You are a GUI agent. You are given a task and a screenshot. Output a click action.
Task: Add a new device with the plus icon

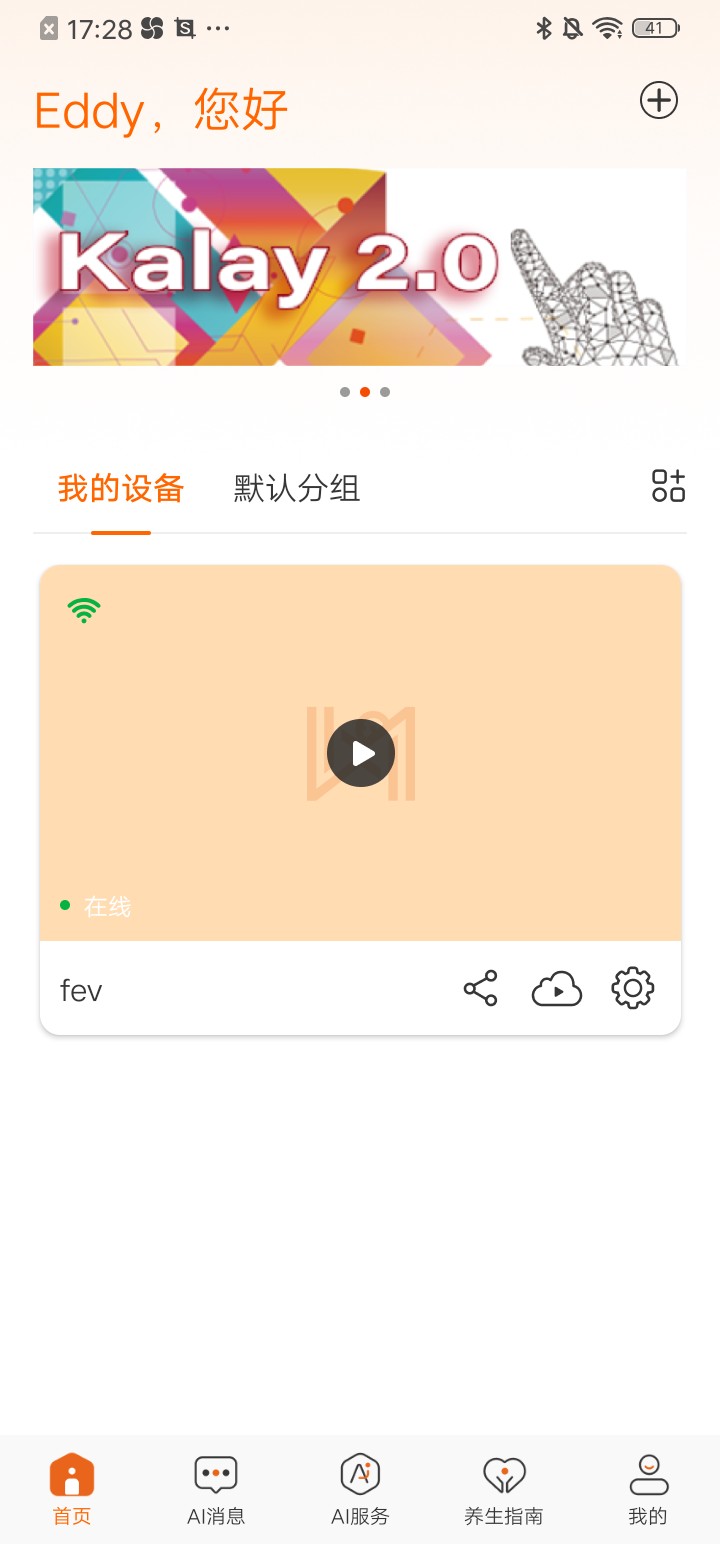point(659,100)
